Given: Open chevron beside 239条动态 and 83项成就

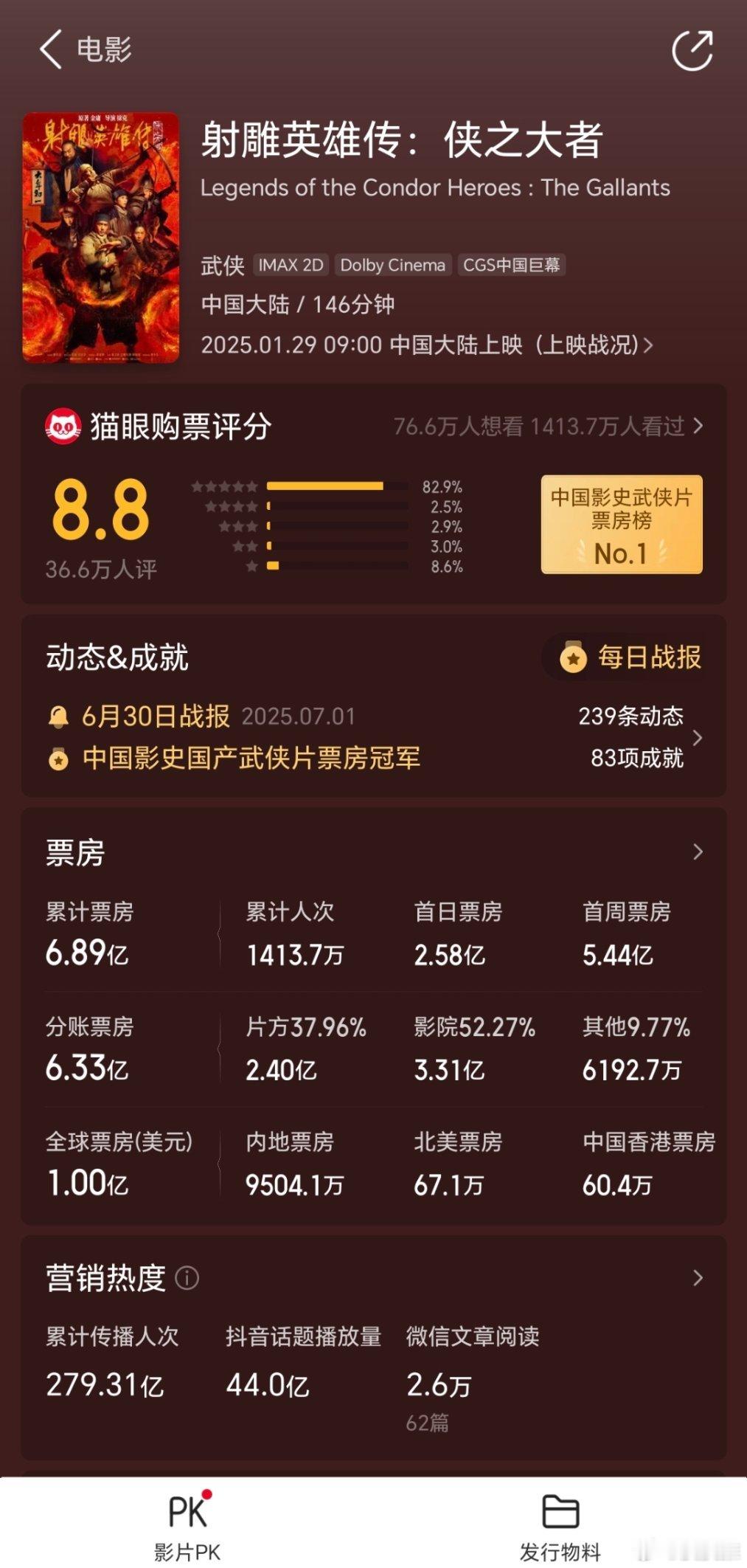Looking at the screenshot, I should tap(698, 736).
